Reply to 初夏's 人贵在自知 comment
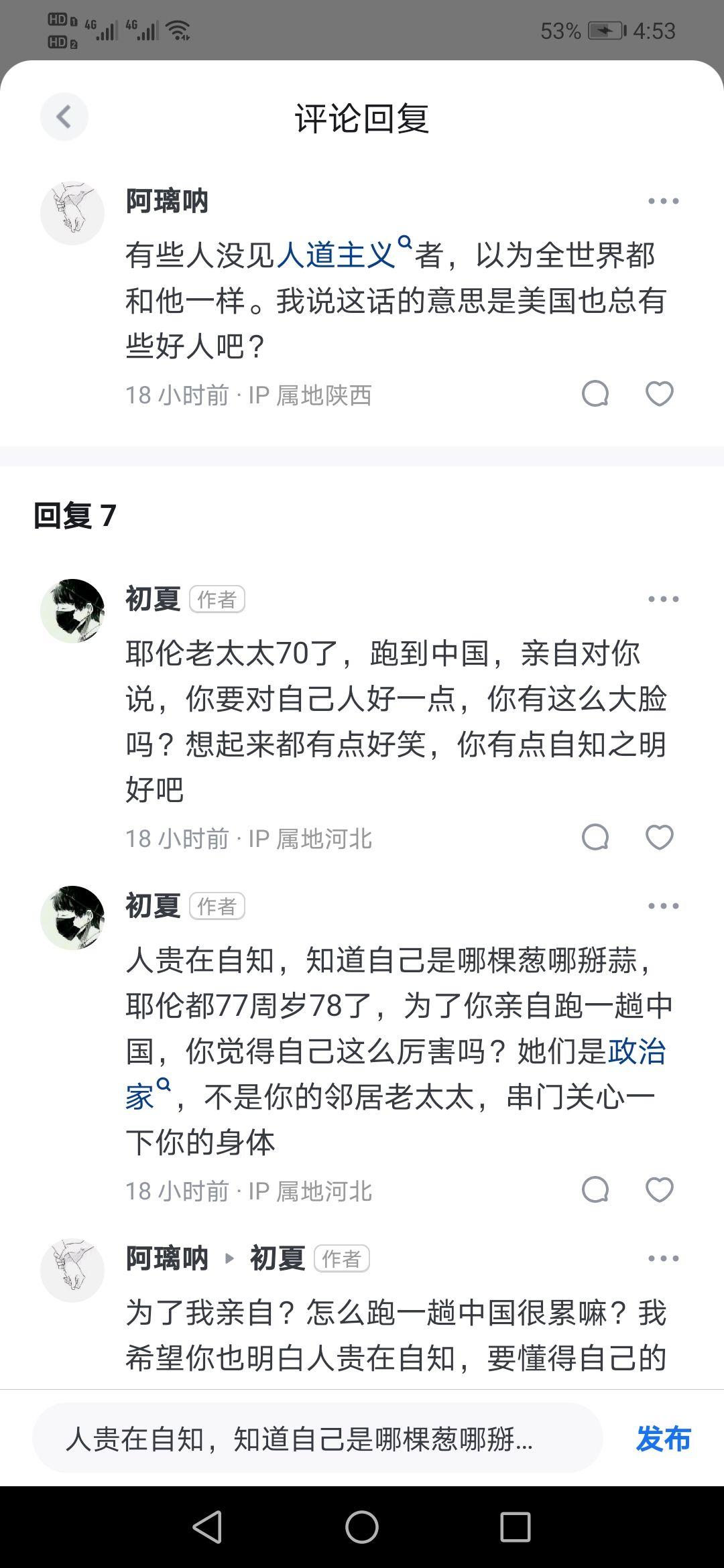 tap(595, 1190)
